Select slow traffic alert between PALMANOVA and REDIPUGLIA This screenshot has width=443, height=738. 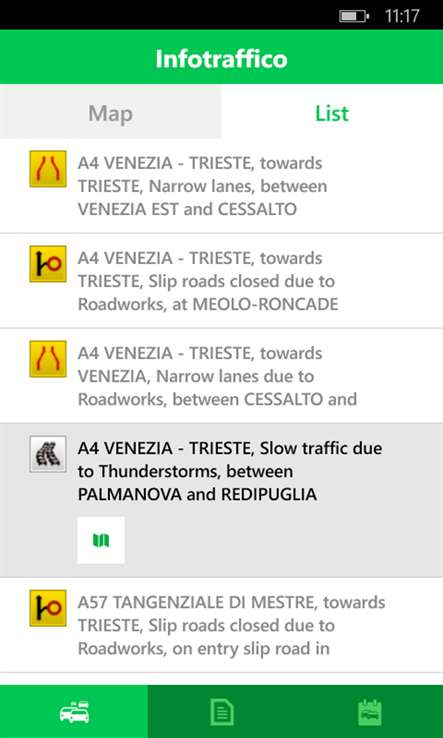click(x=221, y=472)
